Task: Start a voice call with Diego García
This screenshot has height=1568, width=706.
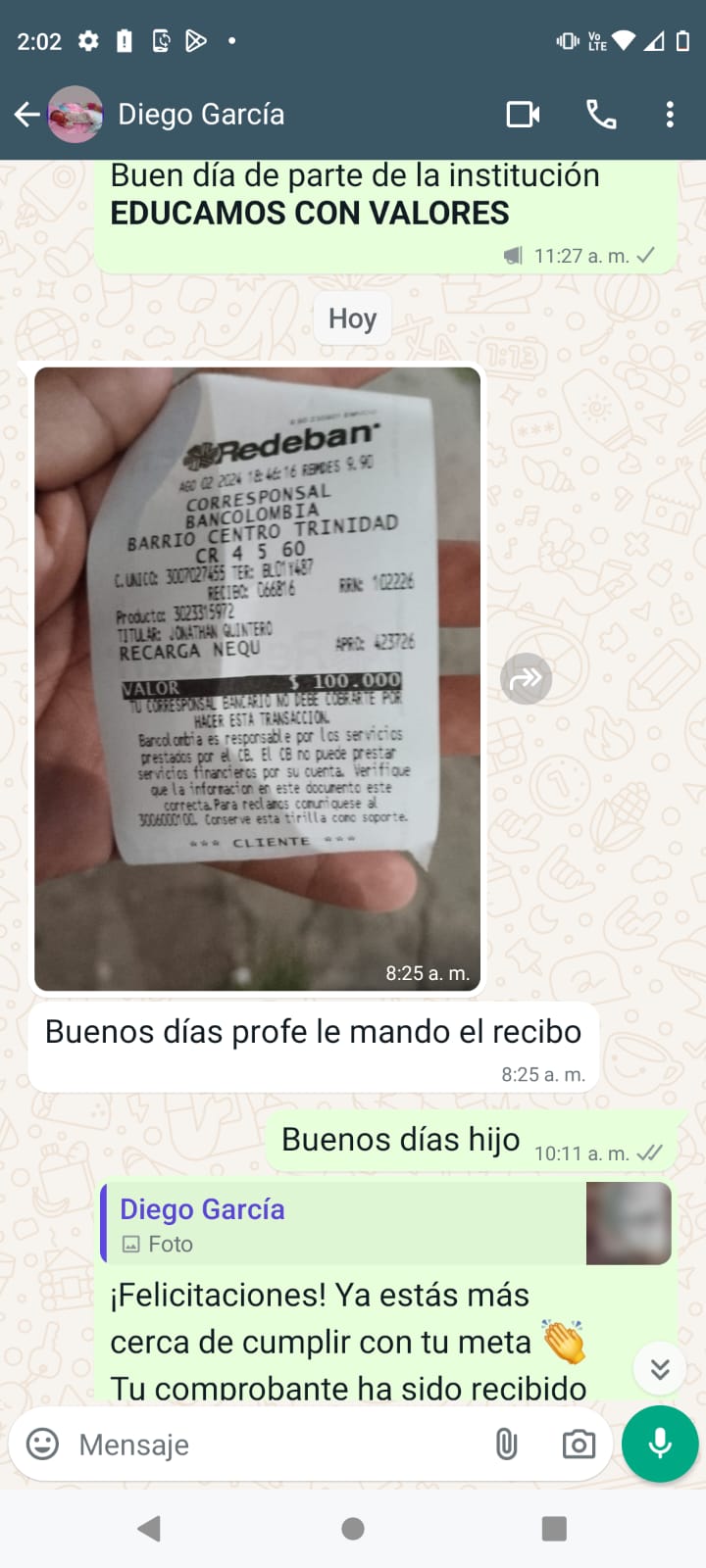Action: [x=601, y=116]
